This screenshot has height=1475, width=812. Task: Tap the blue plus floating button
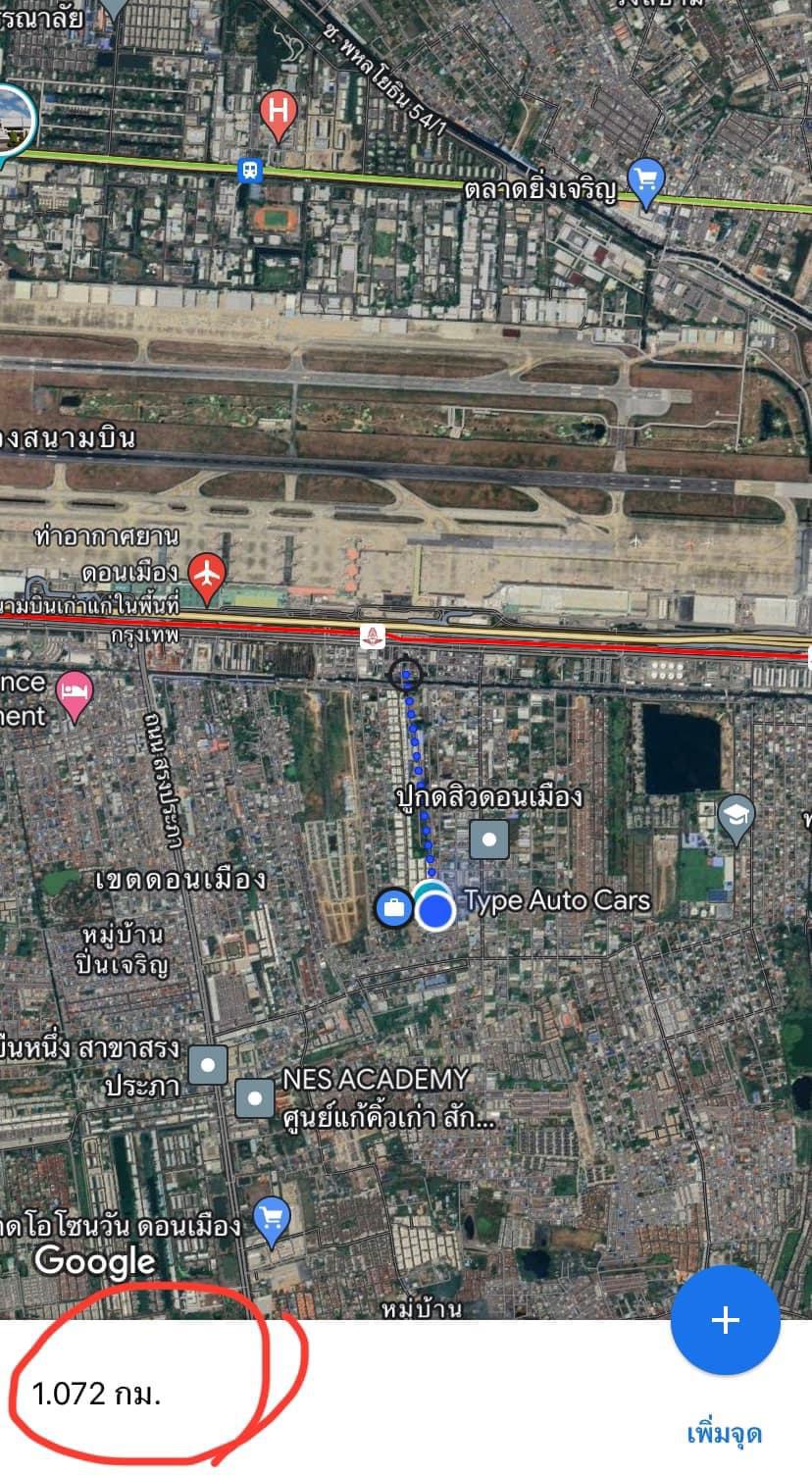[725, 1320]
